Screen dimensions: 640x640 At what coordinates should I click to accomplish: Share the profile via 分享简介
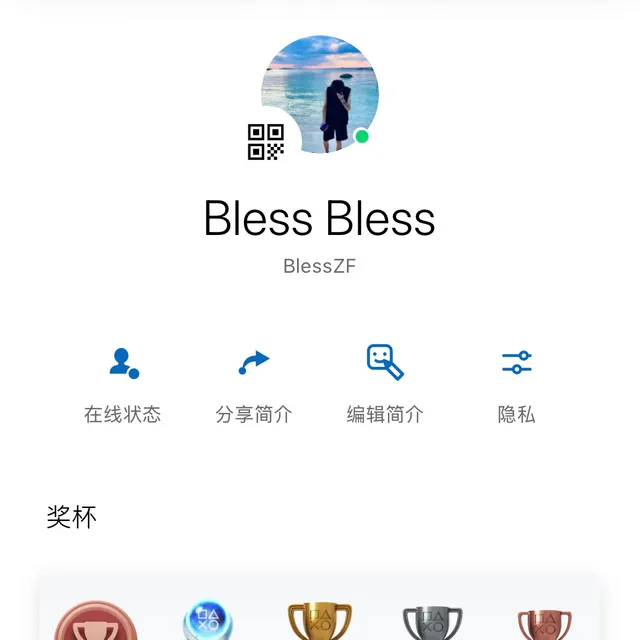pyautogui.click(x=254, y=383)
